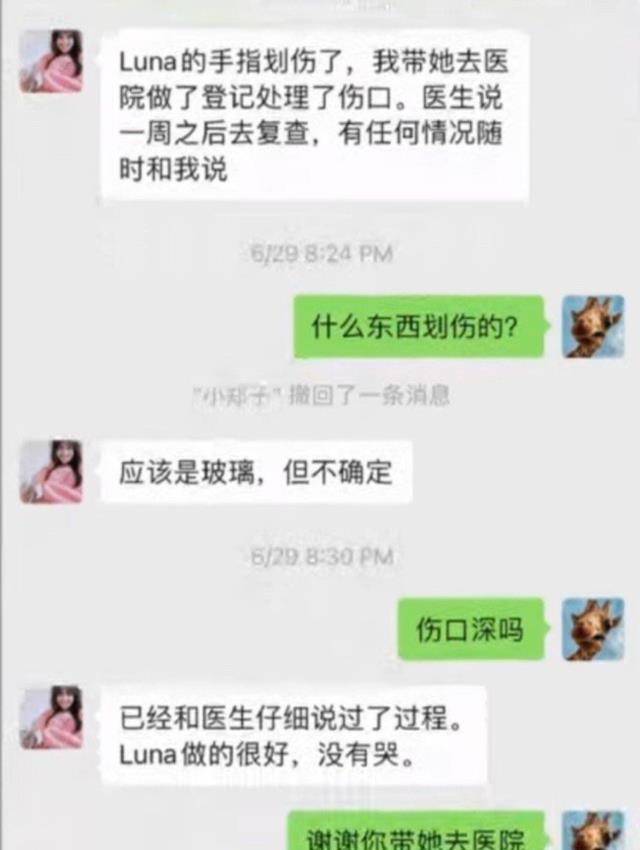Open sender's avatar beside the Luna finger-injury message
This screenshot has width=640, height=850.
pos(51,62)
